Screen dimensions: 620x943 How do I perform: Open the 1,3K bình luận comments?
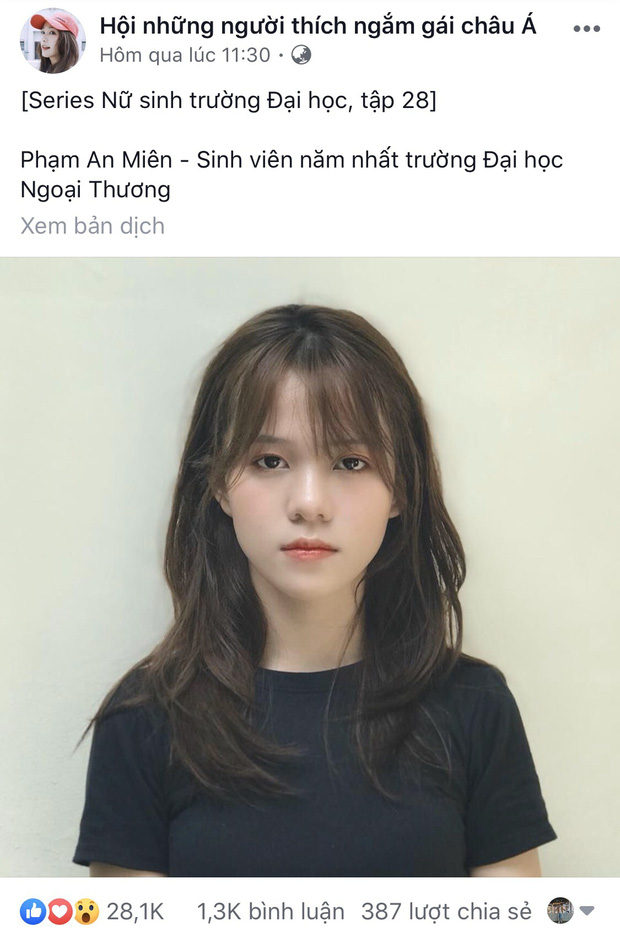(270, 911)
